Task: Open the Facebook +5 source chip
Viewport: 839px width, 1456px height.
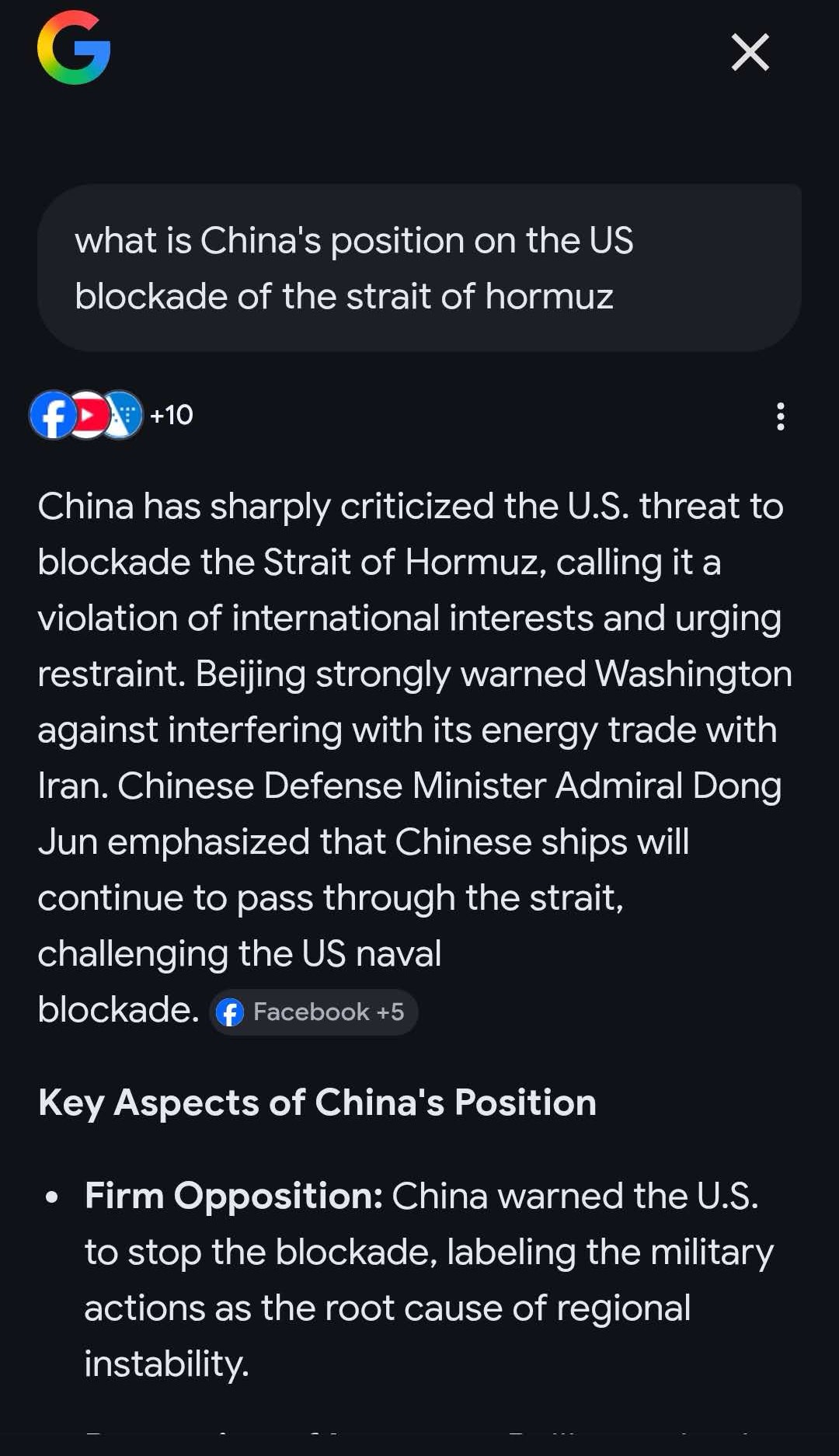Action: [313, 1012]
